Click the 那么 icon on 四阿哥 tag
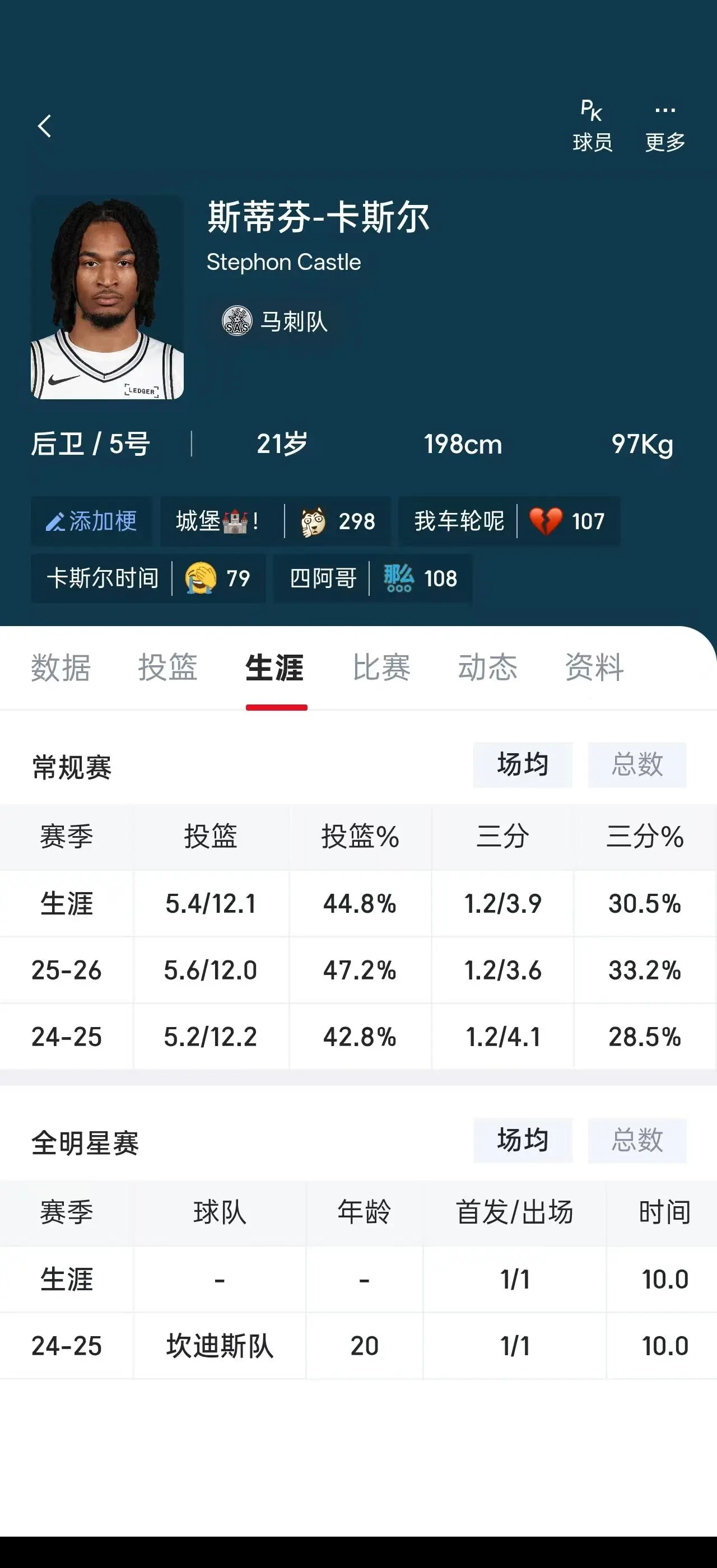 (x=399, y=579)
